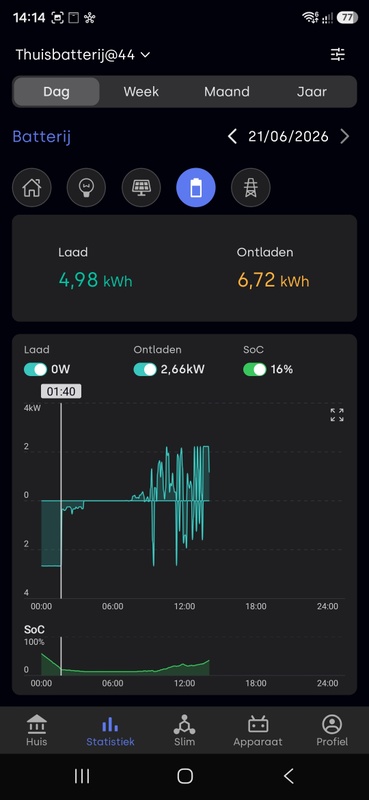Go to the previous day
The height and width of the screenshot is (800, 369).
[232, 136]
